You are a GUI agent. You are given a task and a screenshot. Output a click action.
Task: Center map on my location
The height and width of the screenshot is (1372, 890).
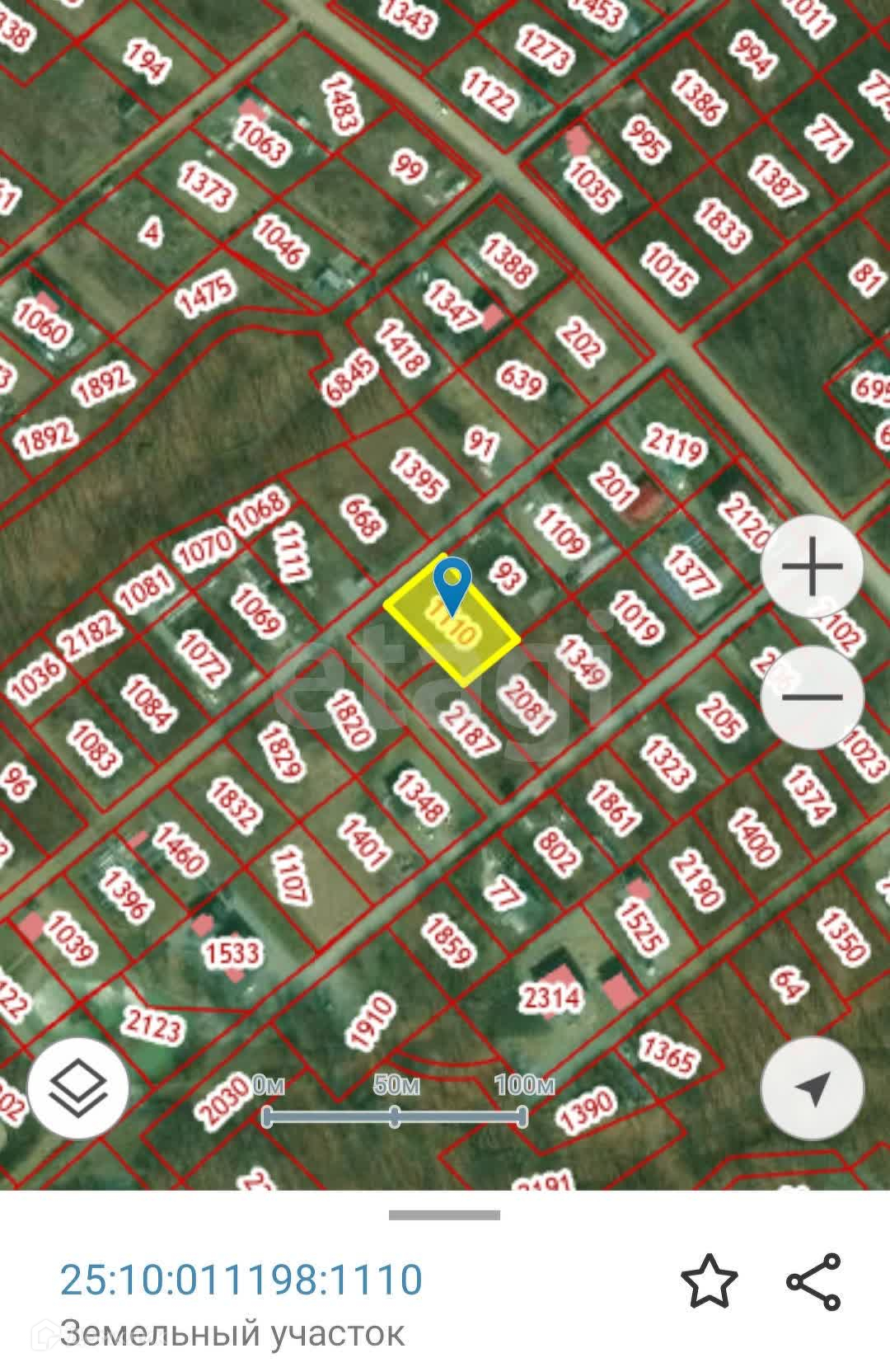click(813, 1088)
